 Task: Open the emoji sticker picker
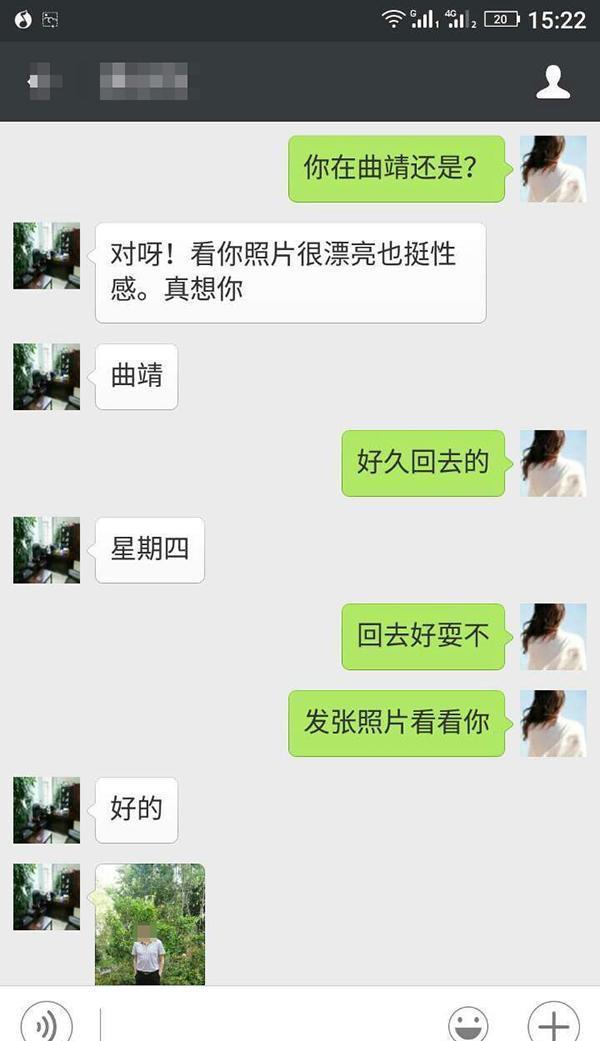coord(468,1022)
